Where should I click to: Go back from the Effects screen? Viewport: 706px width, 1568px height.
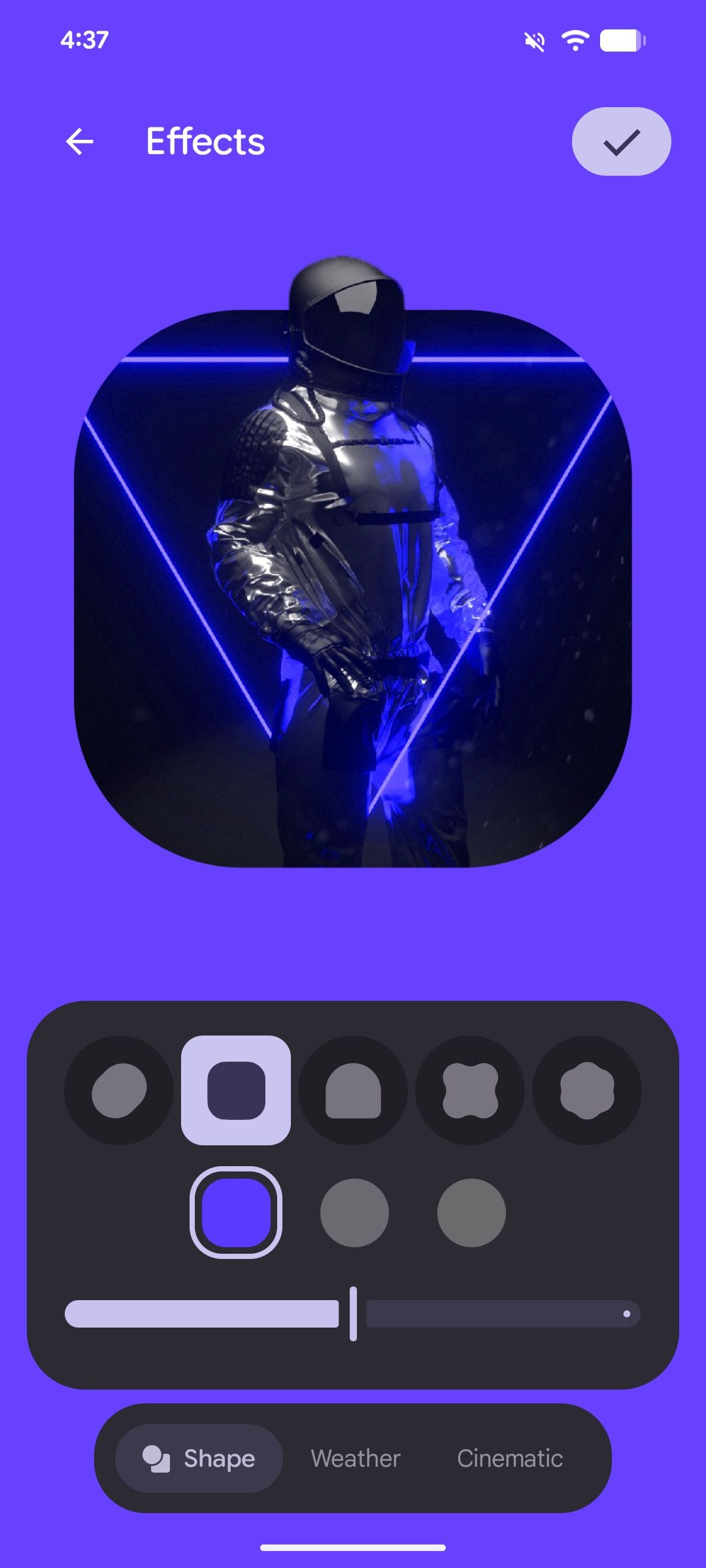[80, 142]
